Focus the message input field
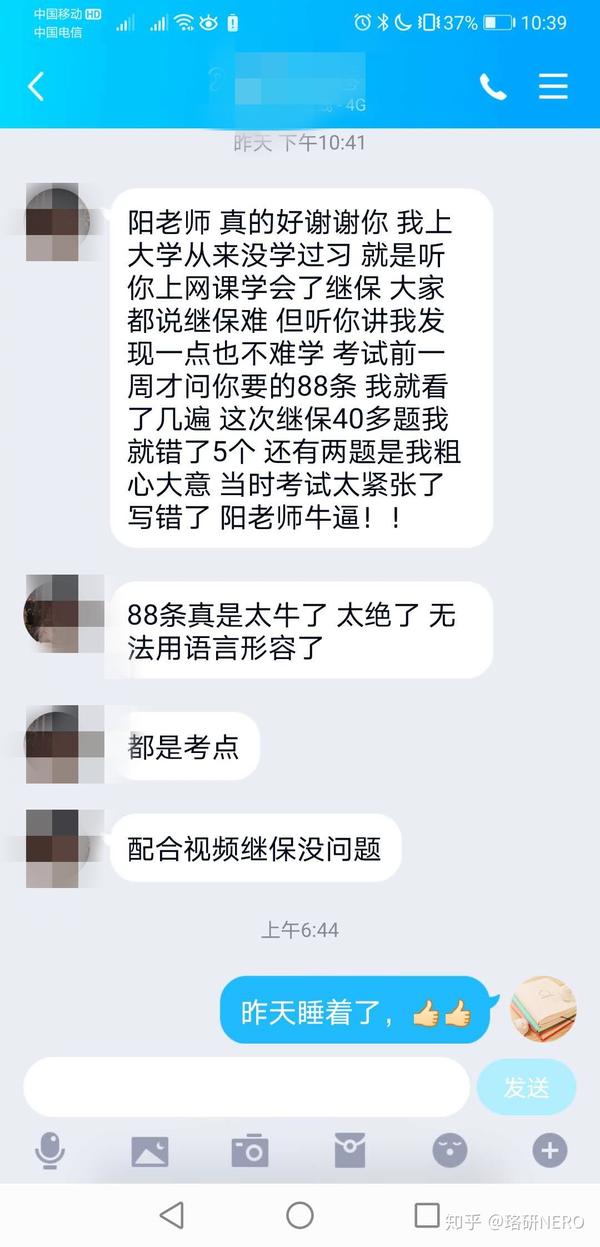This screenshot has width=600, height=1247. [246, 1087]
